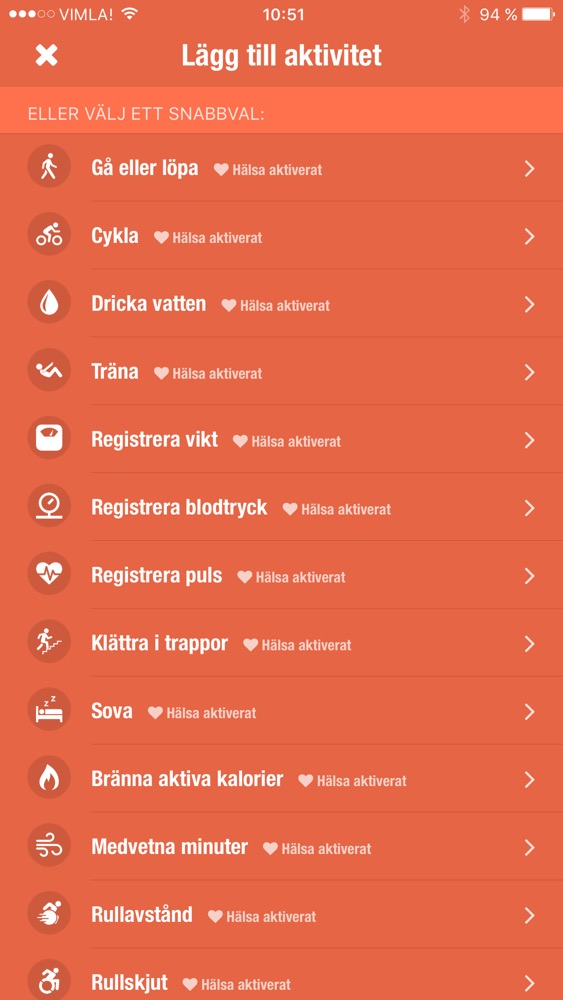This screenshot has height=1000, width=563.
Task: Select Klättra i trappor activity
Action: 281,644
